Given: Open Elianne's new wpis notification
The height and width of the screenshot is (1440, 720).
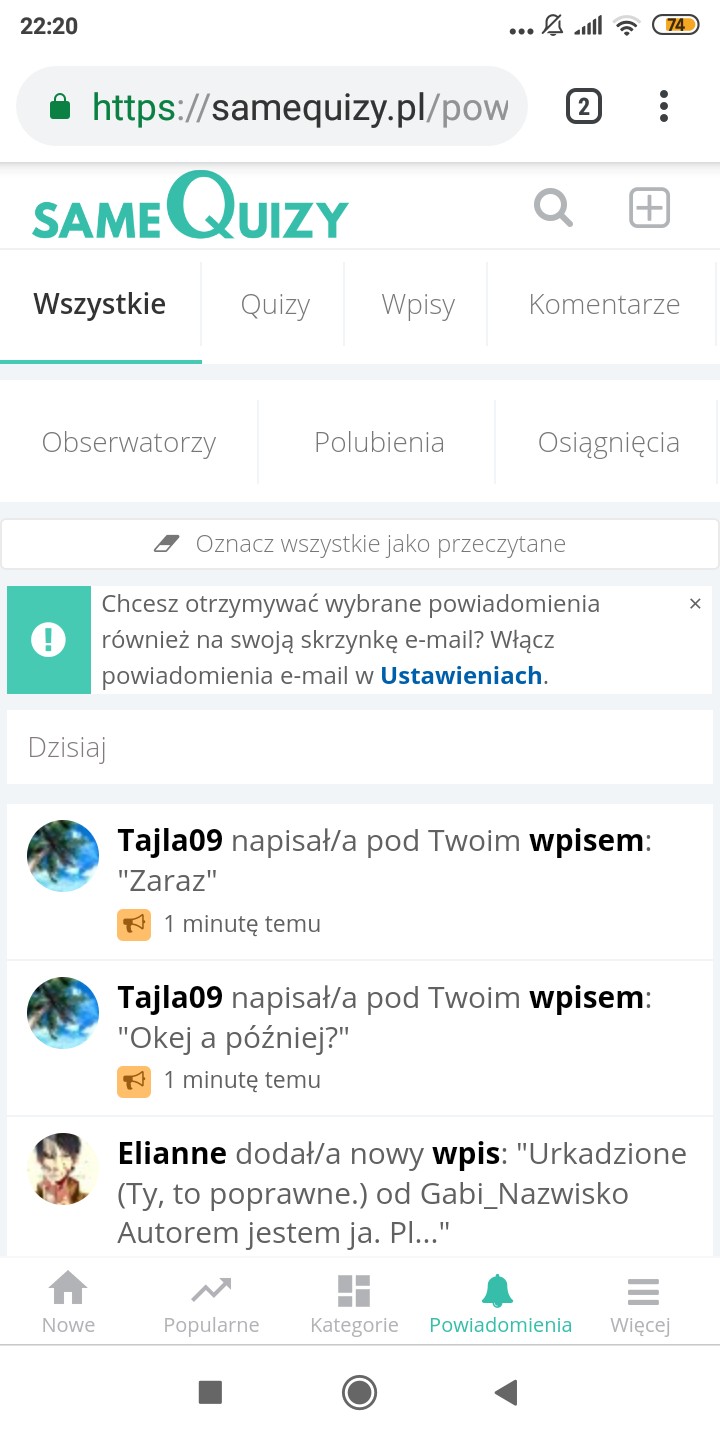Looking at the screenshot, I should (400, 1192).
